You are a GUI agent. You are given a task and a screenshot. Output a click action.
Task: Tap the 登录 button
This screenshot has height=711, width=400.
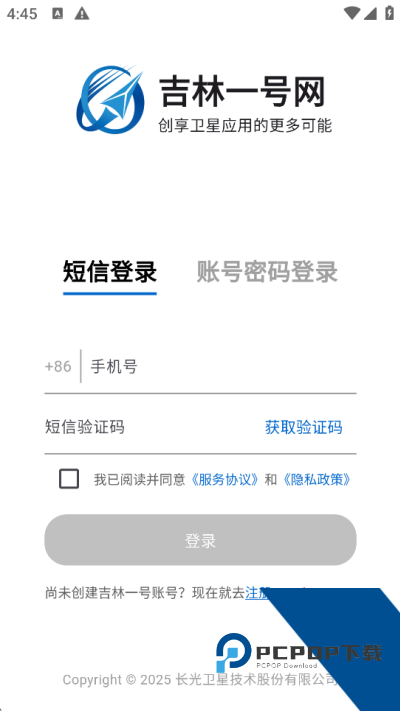pyautogui.click(x=200, y=540)
